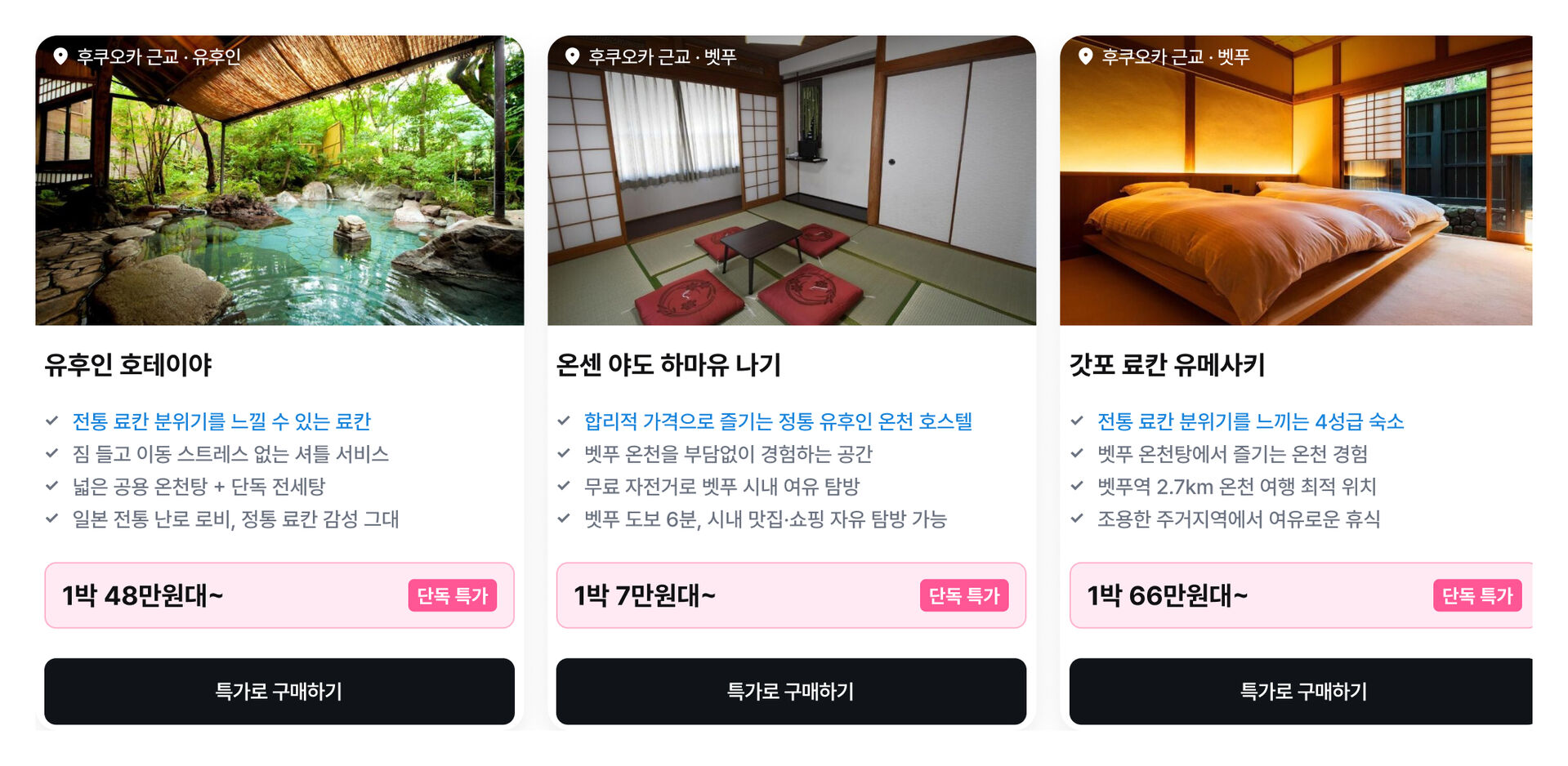Screen dimensions: 1568x766
Task: View the 갓포 료칸 유메사키 bedroom photo
Action: (x=1295, y=188)
